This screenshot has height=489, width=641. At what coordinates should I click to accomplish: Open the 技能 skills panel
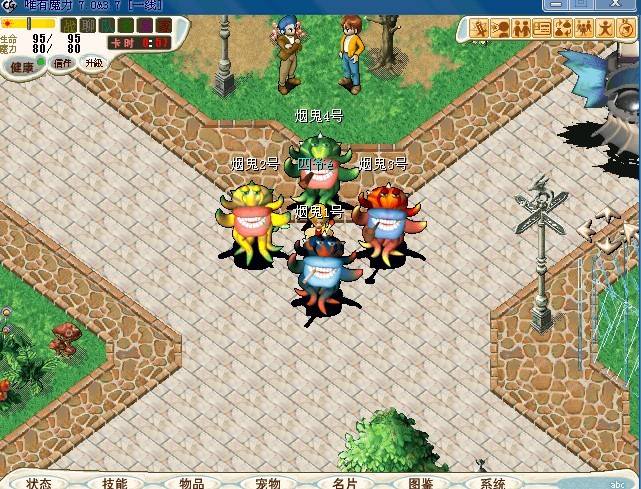(114, 482)
